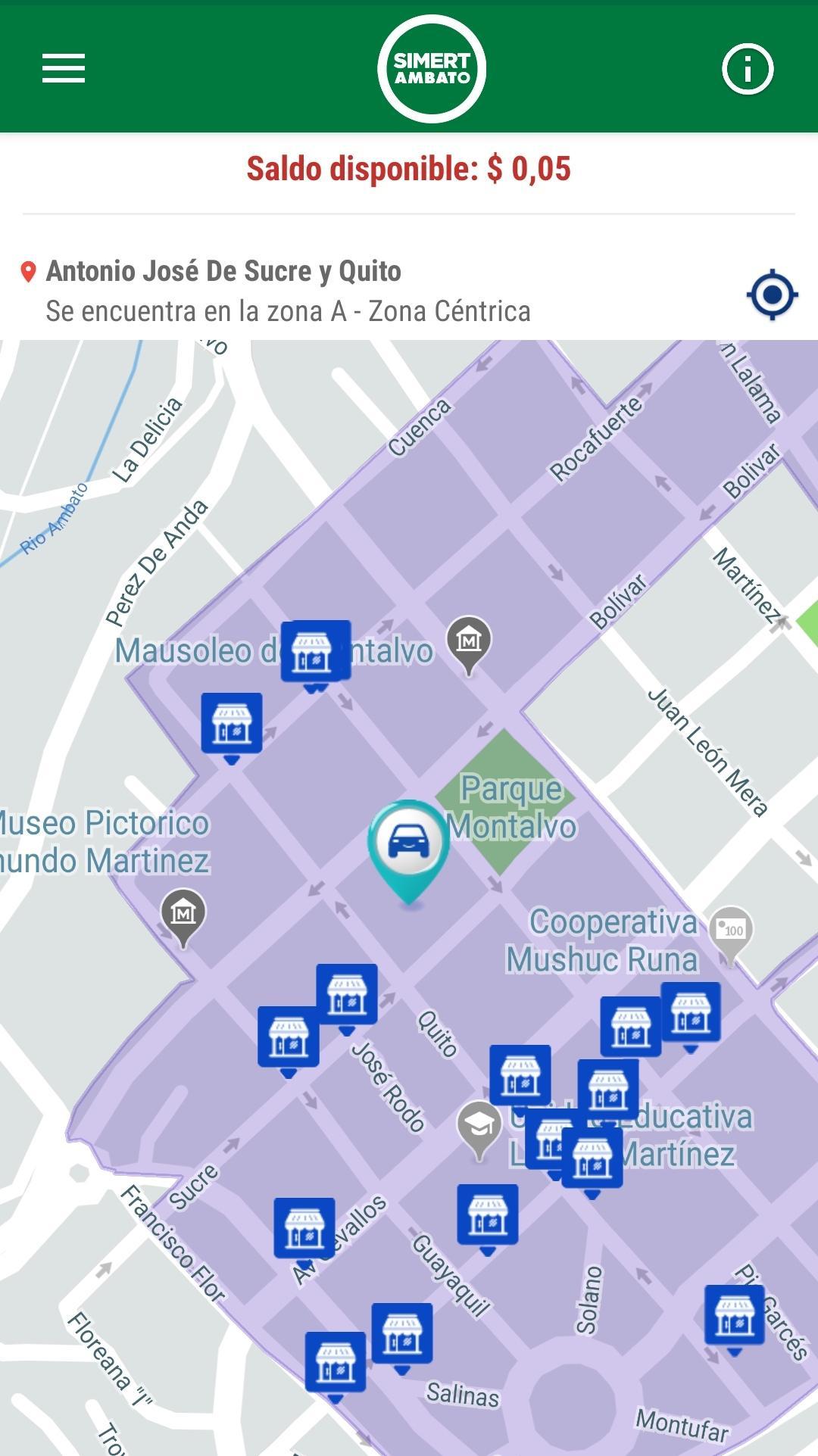Select the store marker above Guayaquil street
Viewport: 818px width, 1456px height.
click(x=488, y=1218)
